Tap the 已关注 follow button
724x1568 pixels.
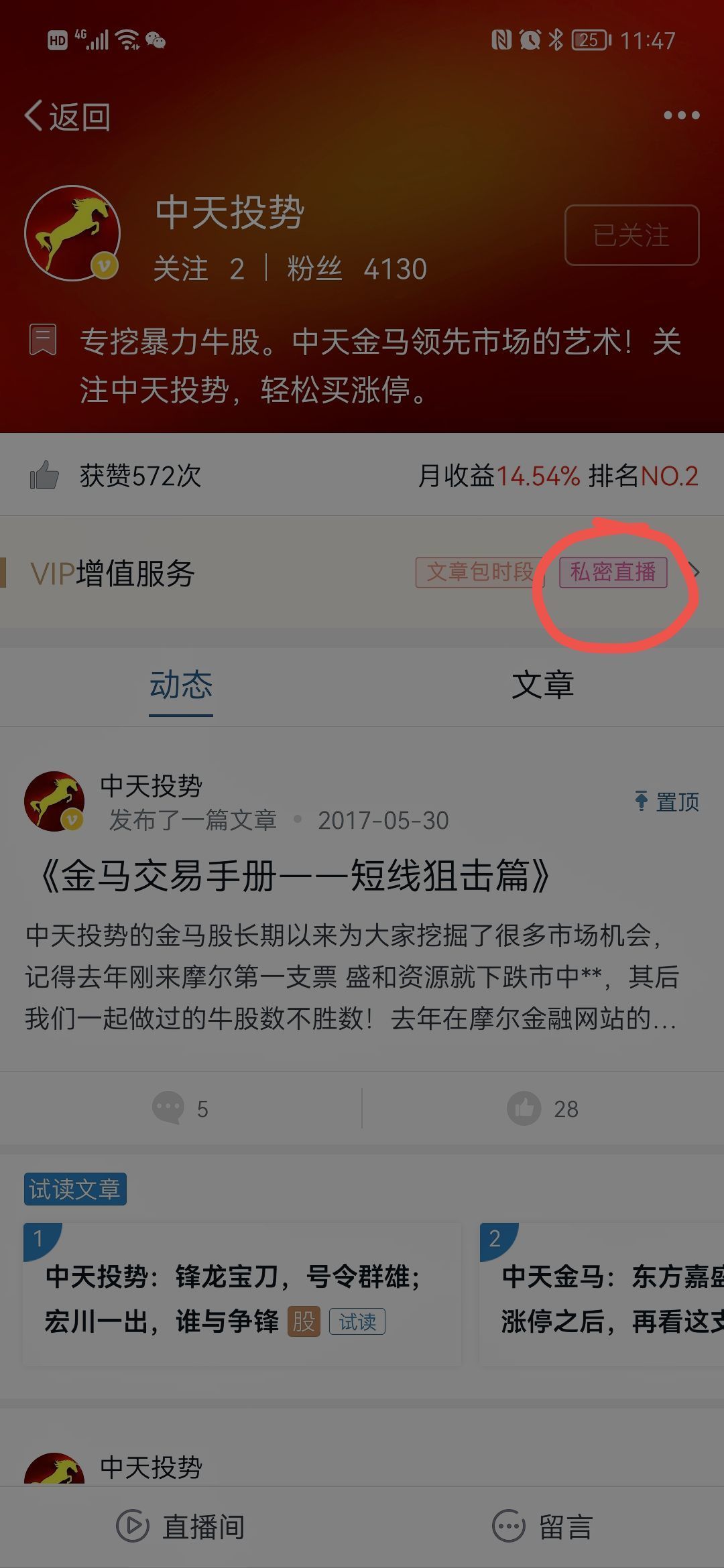click(631, 235)
